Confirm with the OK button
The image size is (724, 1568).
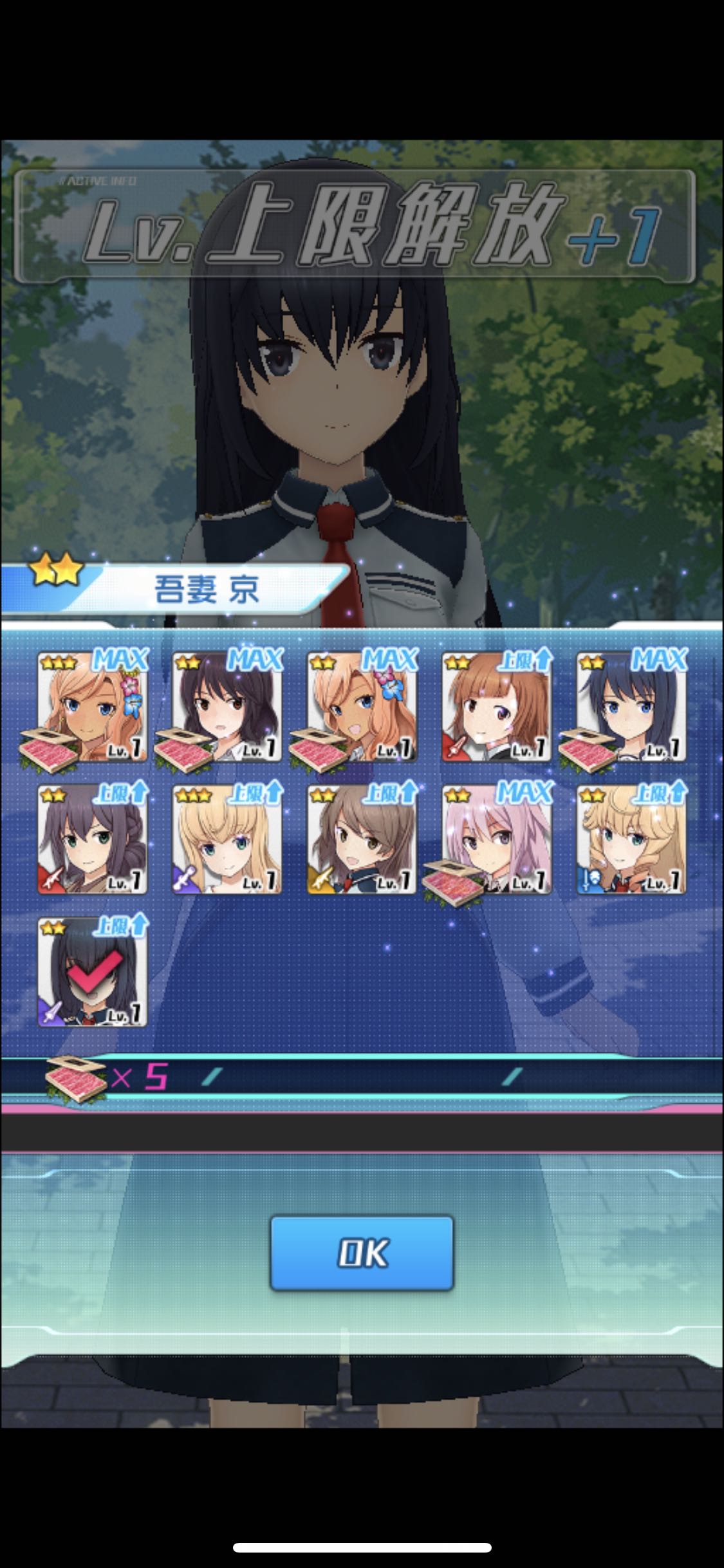tap(362, 1253)
